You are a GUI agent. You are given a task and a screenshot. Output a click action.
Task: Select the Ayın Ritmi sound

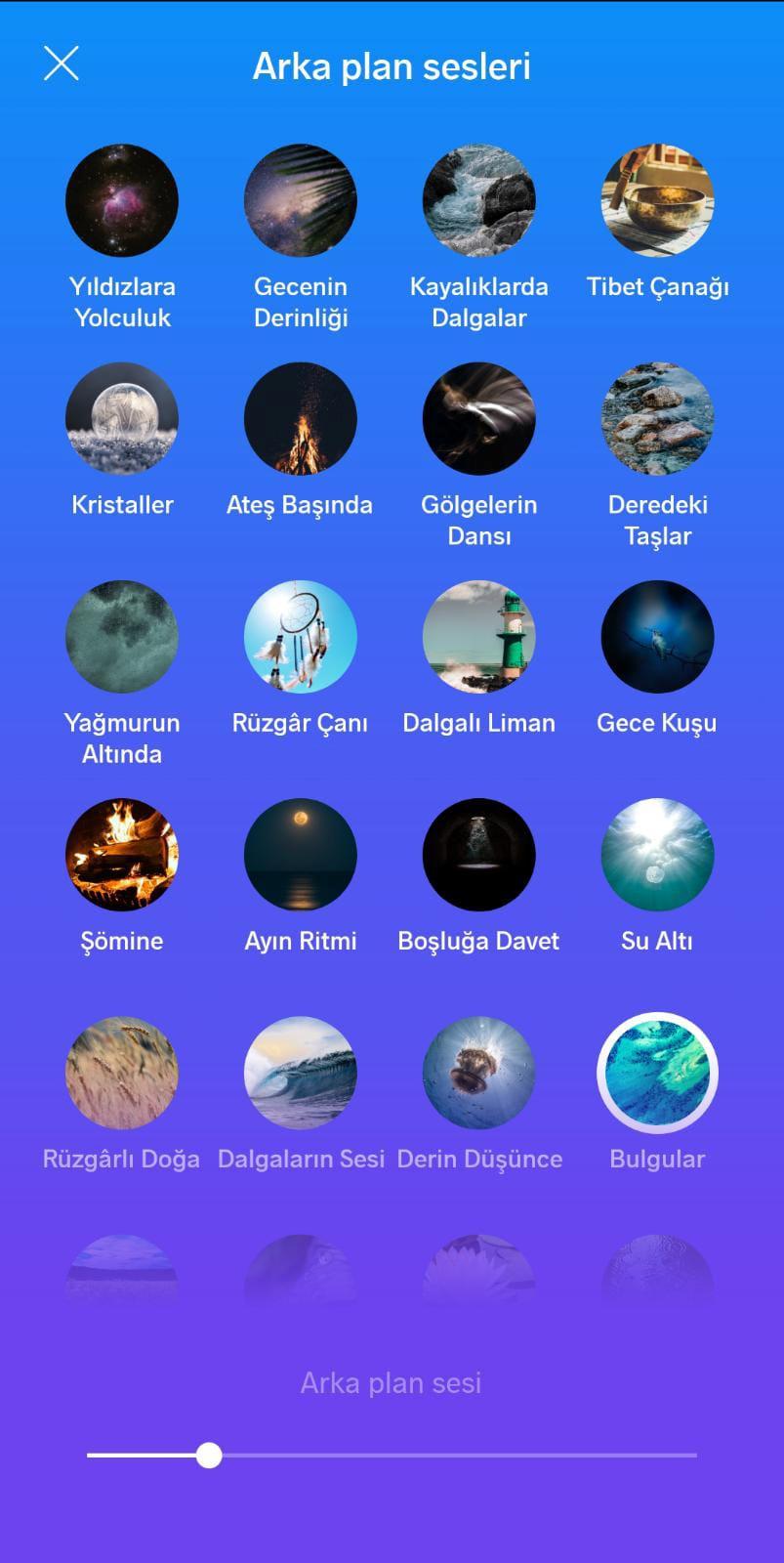pyautogui.click(x=301, y=855)
